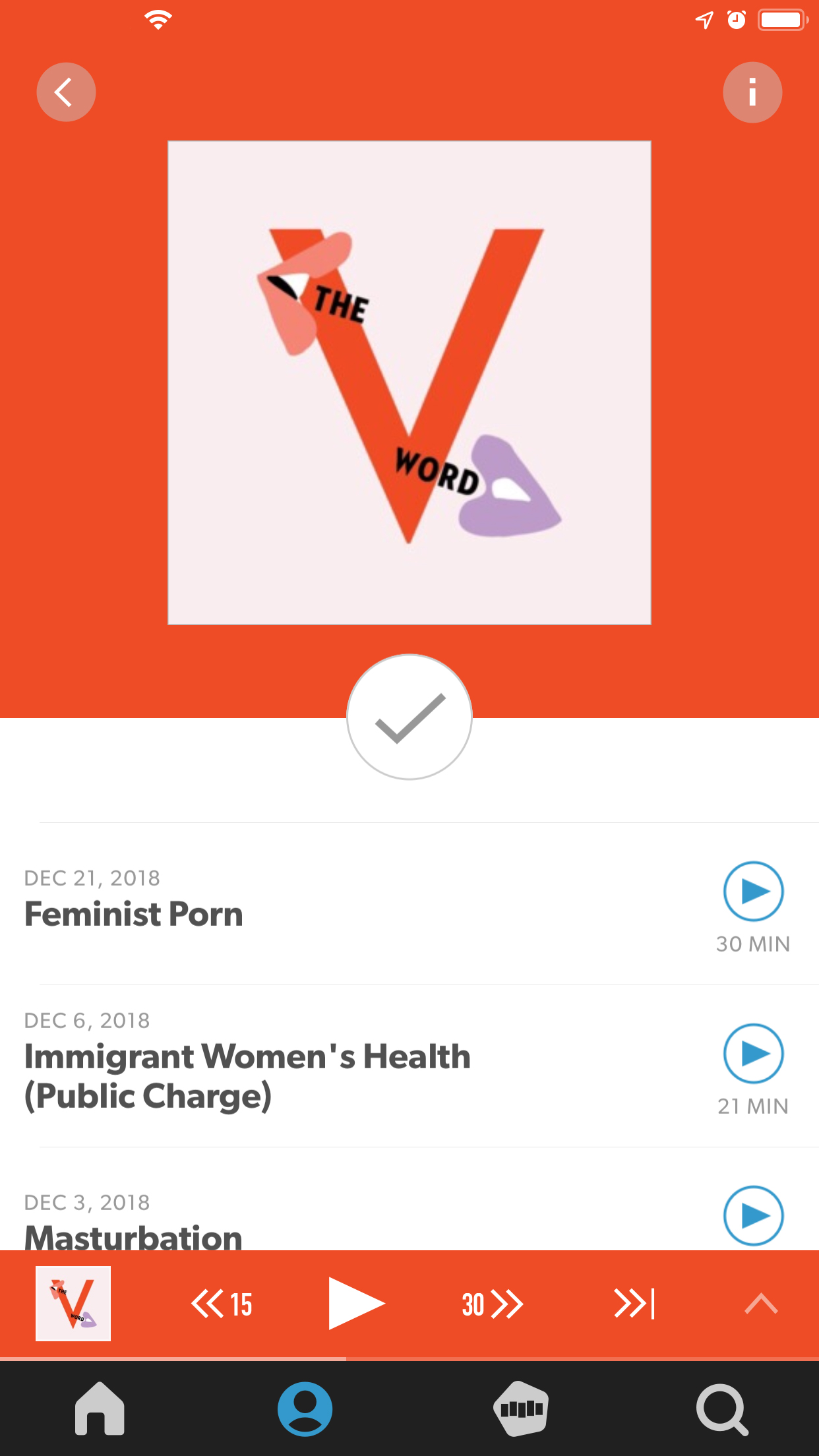Skip to the next episode
819x1456 pixels.
pos(634,1304)
